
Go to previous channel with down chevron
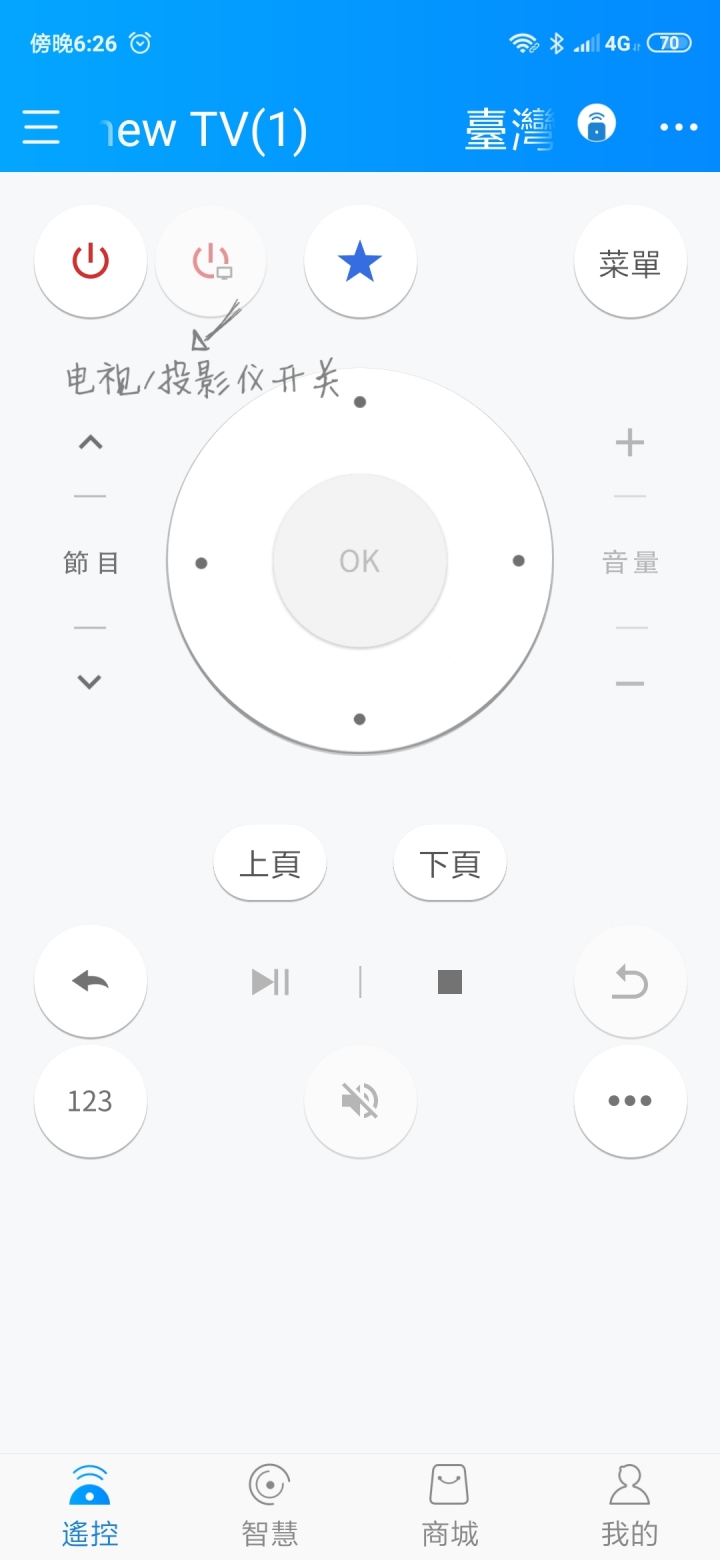pos(90,682)
